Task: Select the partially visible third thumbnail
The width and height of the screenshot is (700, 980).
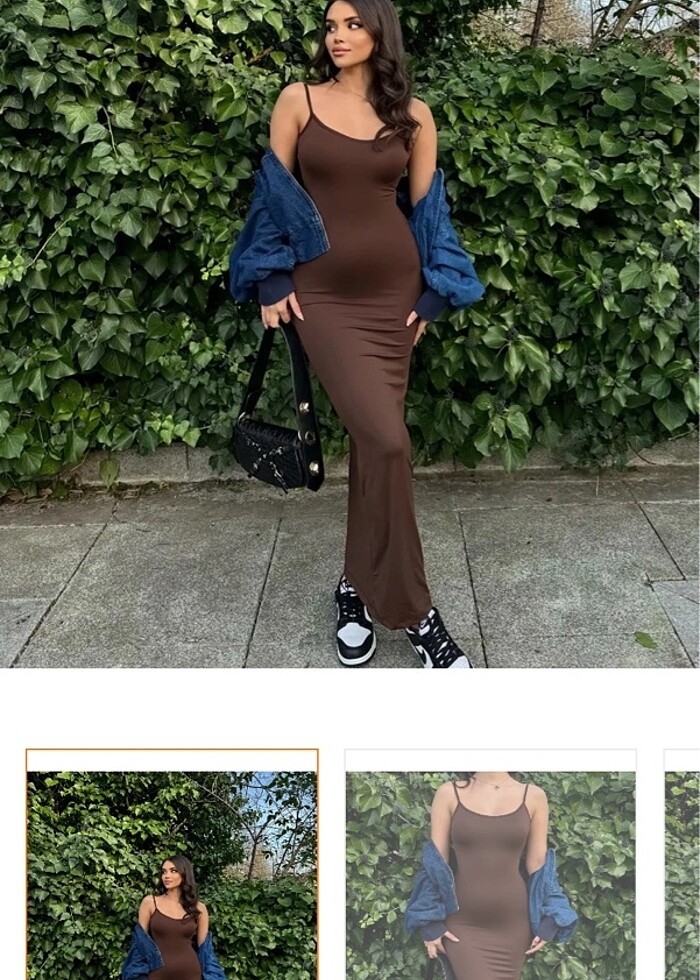Action: [683, 866]
